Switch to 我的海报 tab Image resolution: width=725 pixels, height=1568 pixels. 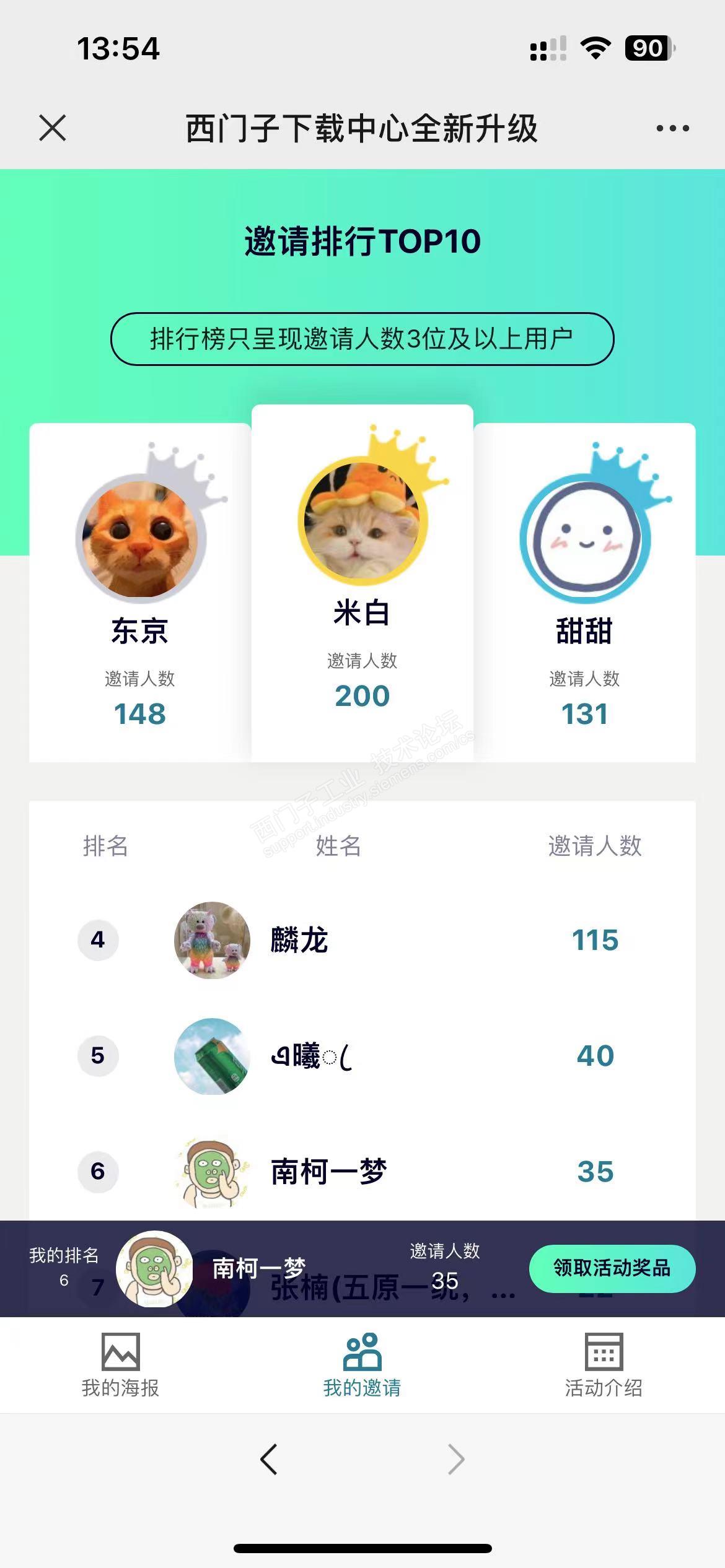pos(120,1365)
